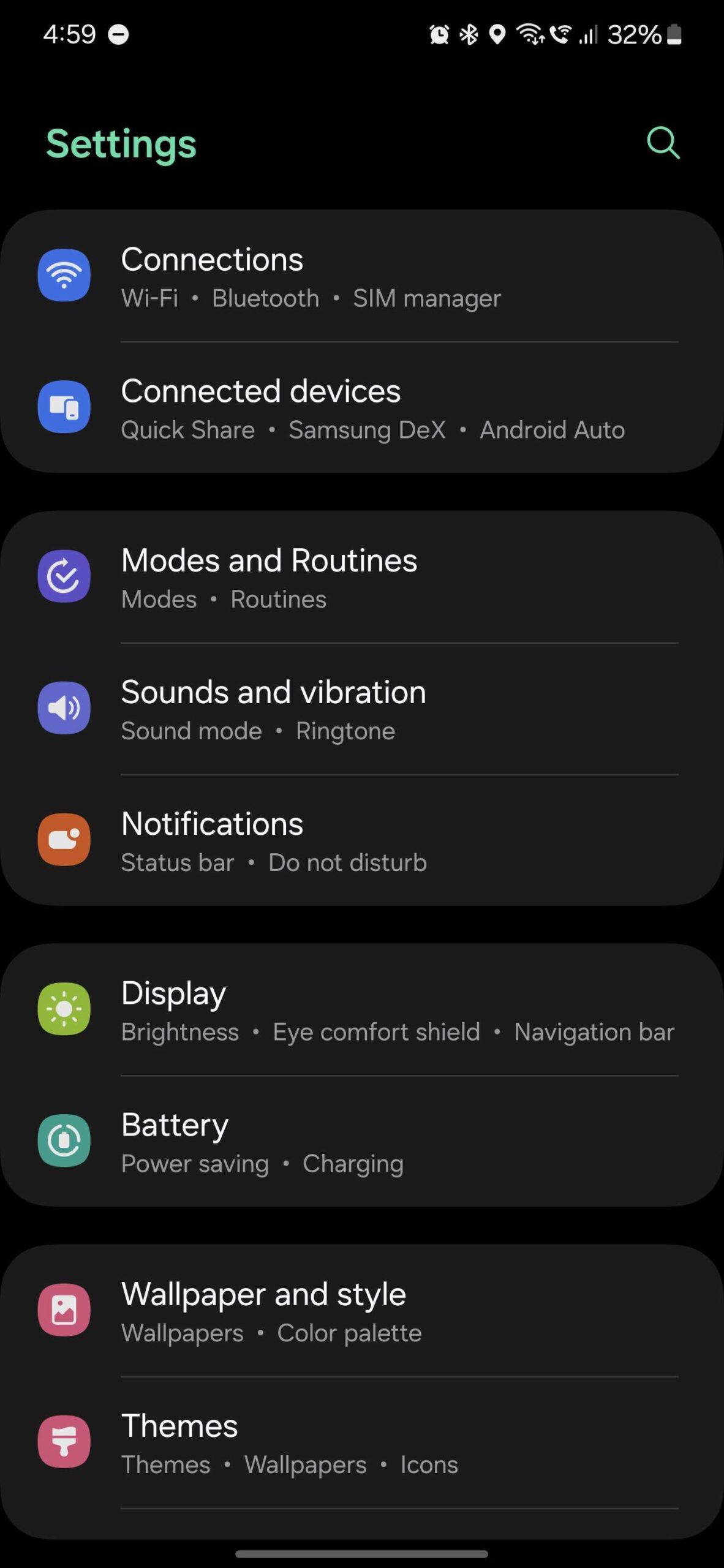The image size is (724, 1568).
Task: Go to Connected devices
Action: click(x=361, y=408)
